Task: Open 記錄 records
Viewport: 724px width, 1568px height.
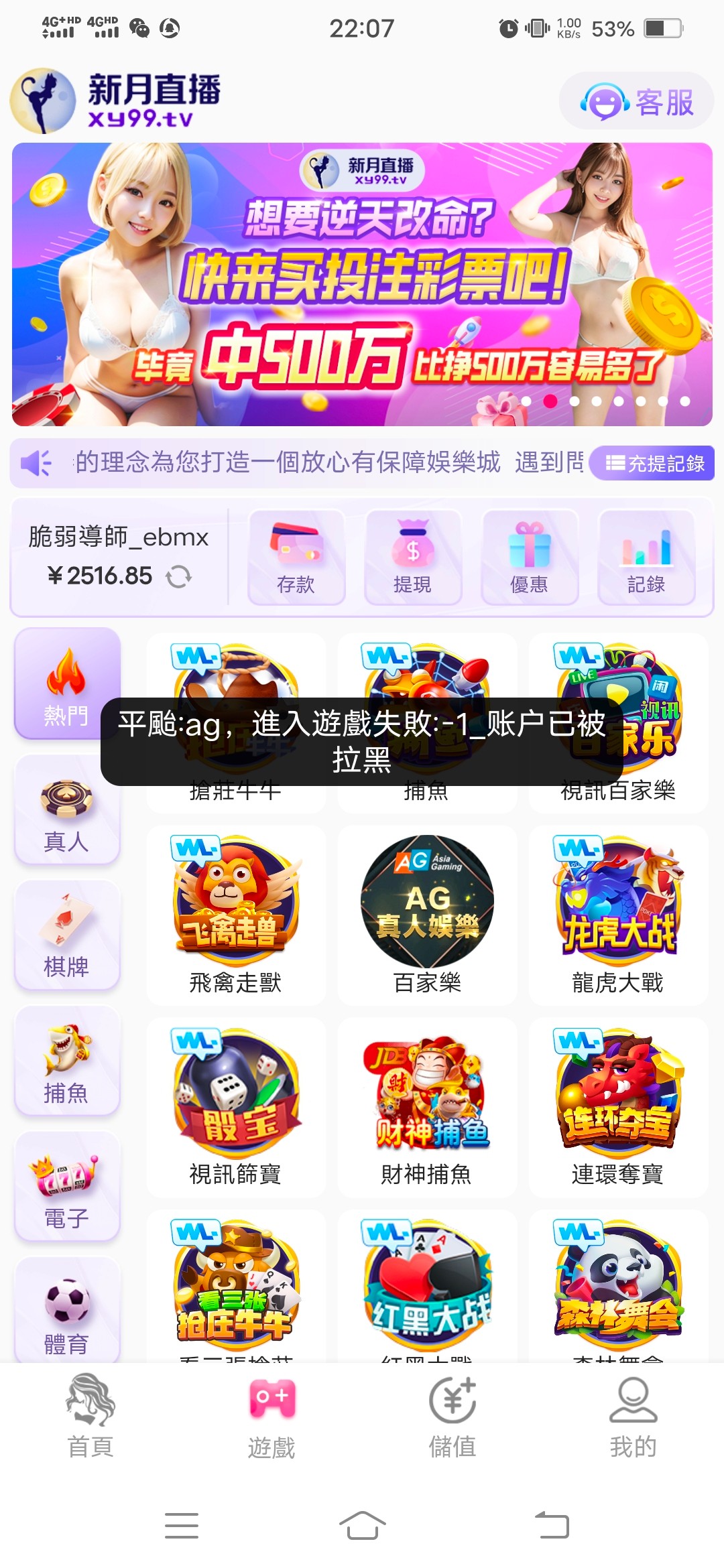Action: 646,558
